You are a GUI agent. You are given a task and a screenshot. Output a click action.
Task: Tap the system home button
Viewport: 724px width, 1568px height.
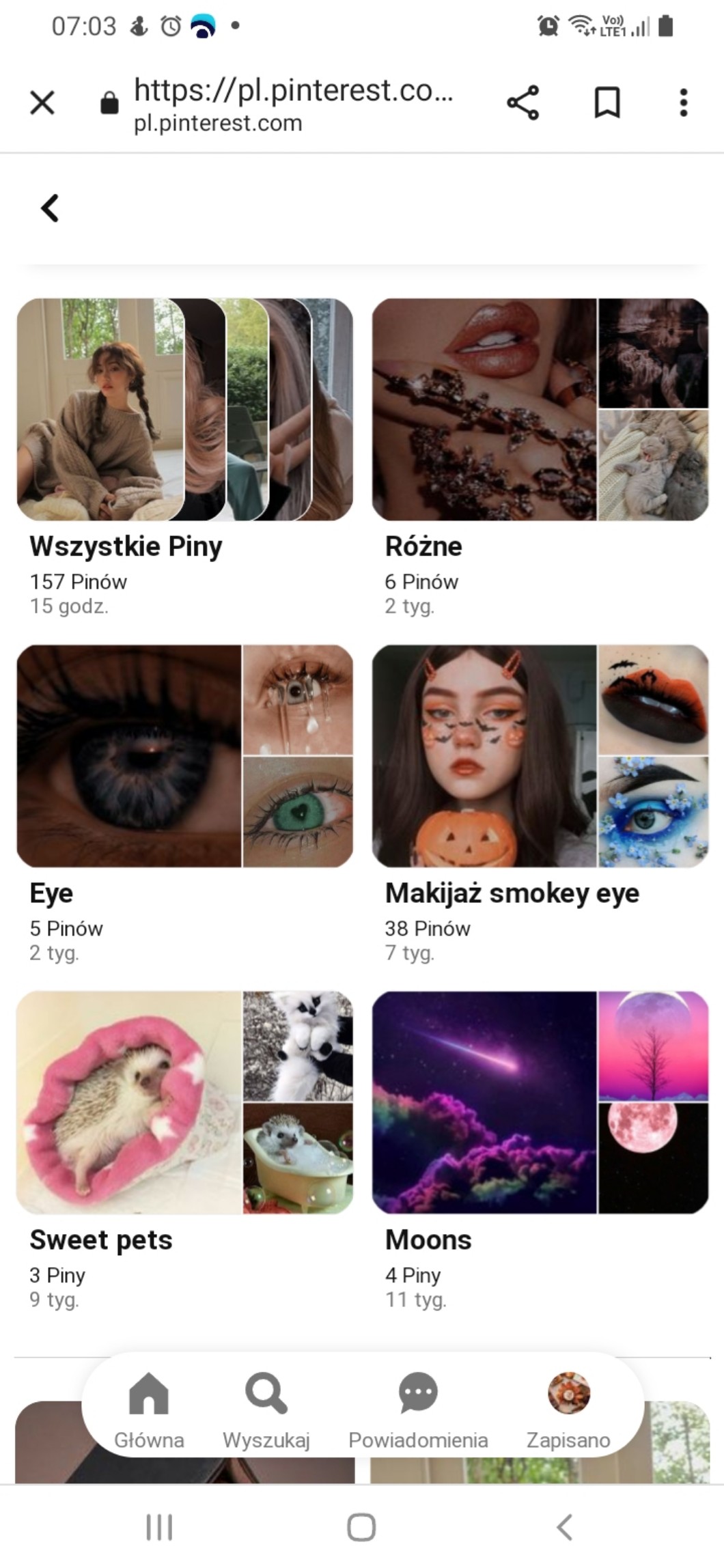click(361, 1527)
